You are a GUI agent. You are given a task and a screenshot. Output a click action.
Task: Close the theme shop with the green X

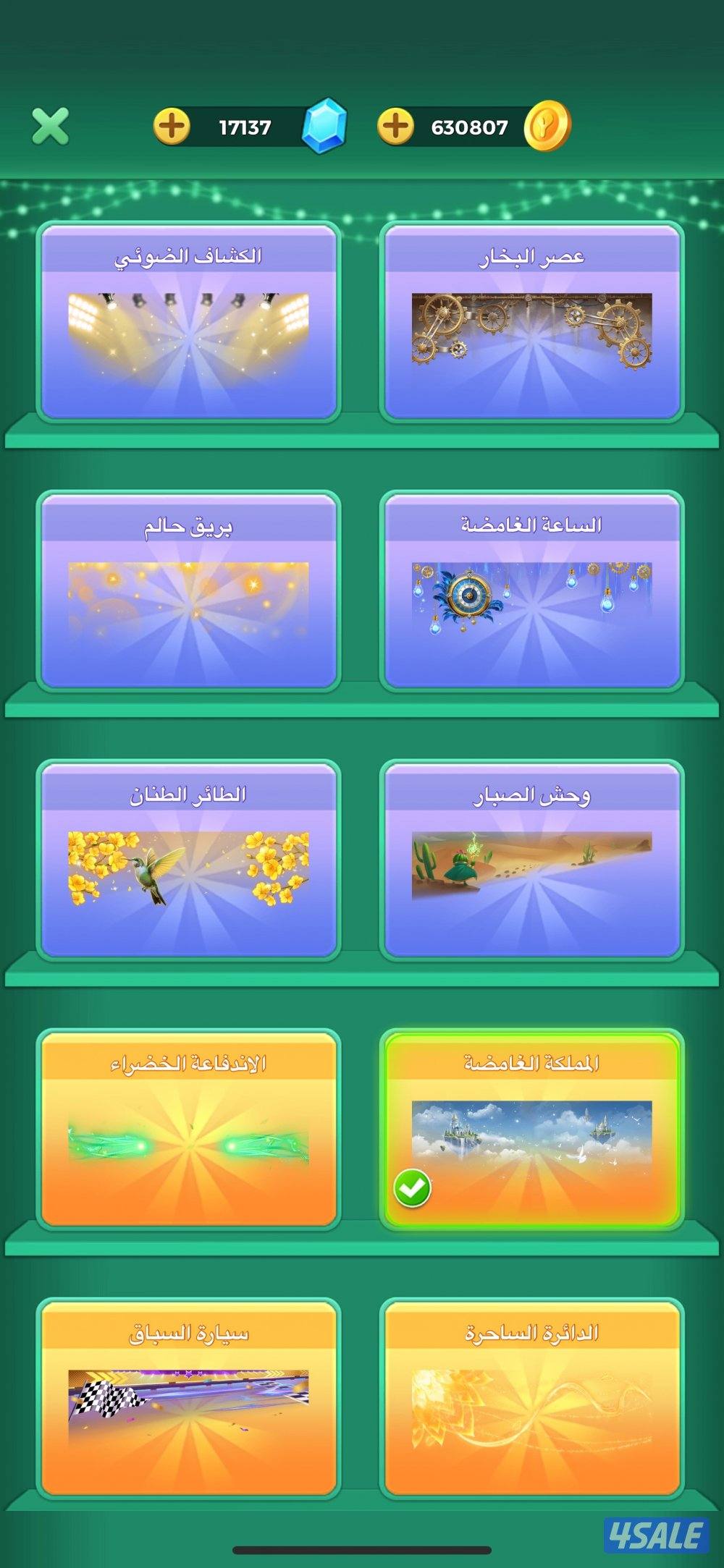pos(50,127)
